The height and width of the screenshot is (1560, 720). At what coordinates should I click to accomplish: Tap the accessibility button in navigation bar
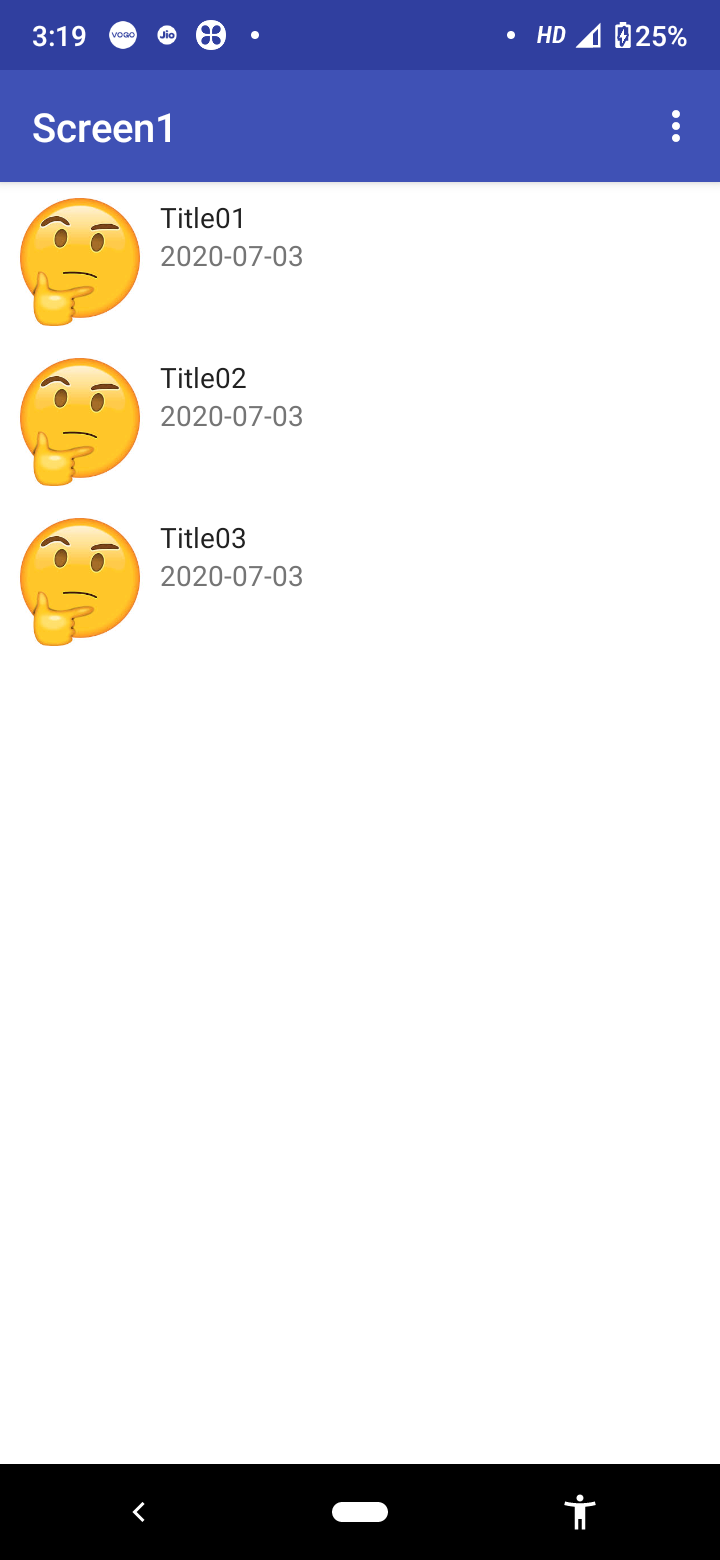(x=580, y=1512)
